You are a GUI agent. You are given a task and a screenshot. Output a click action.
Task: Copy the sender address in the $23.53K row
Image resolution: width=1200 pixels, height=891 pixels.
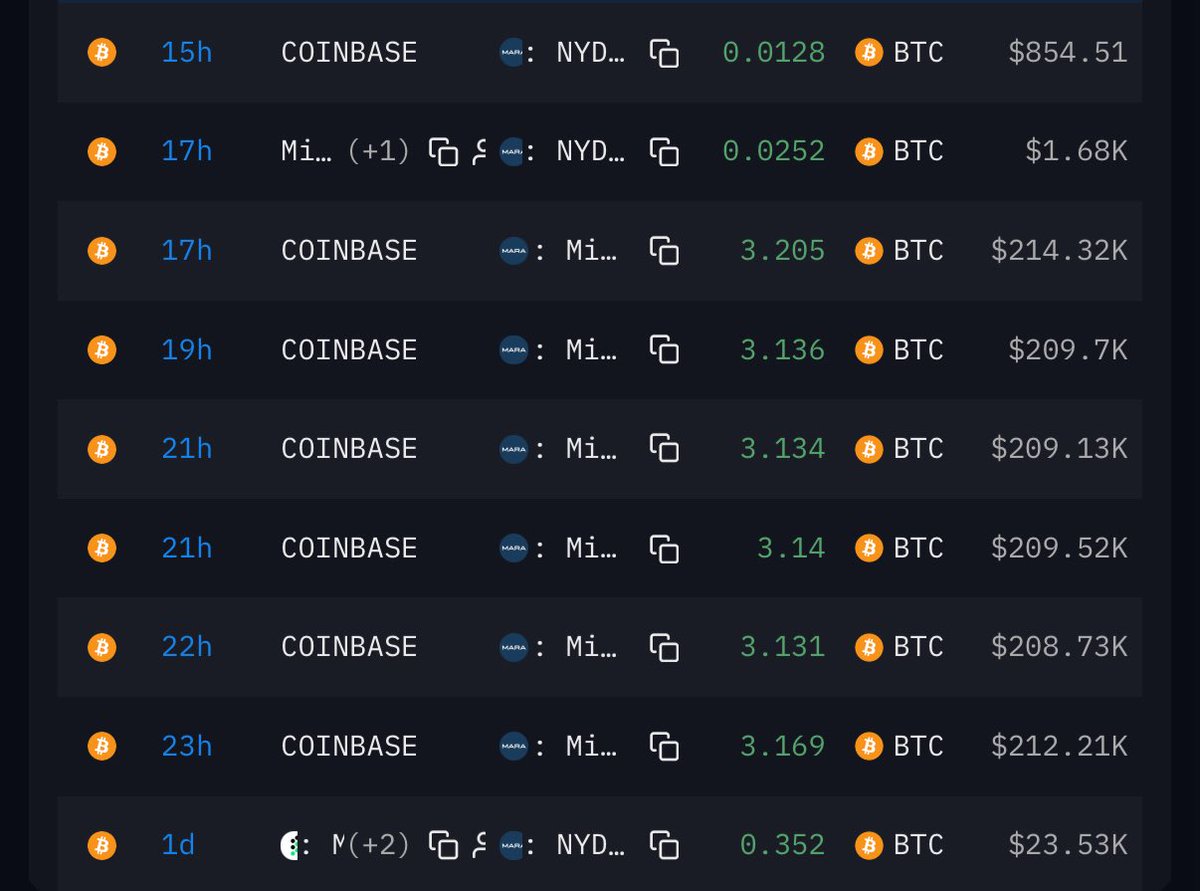pyautogui.click(x=443, y=844)
